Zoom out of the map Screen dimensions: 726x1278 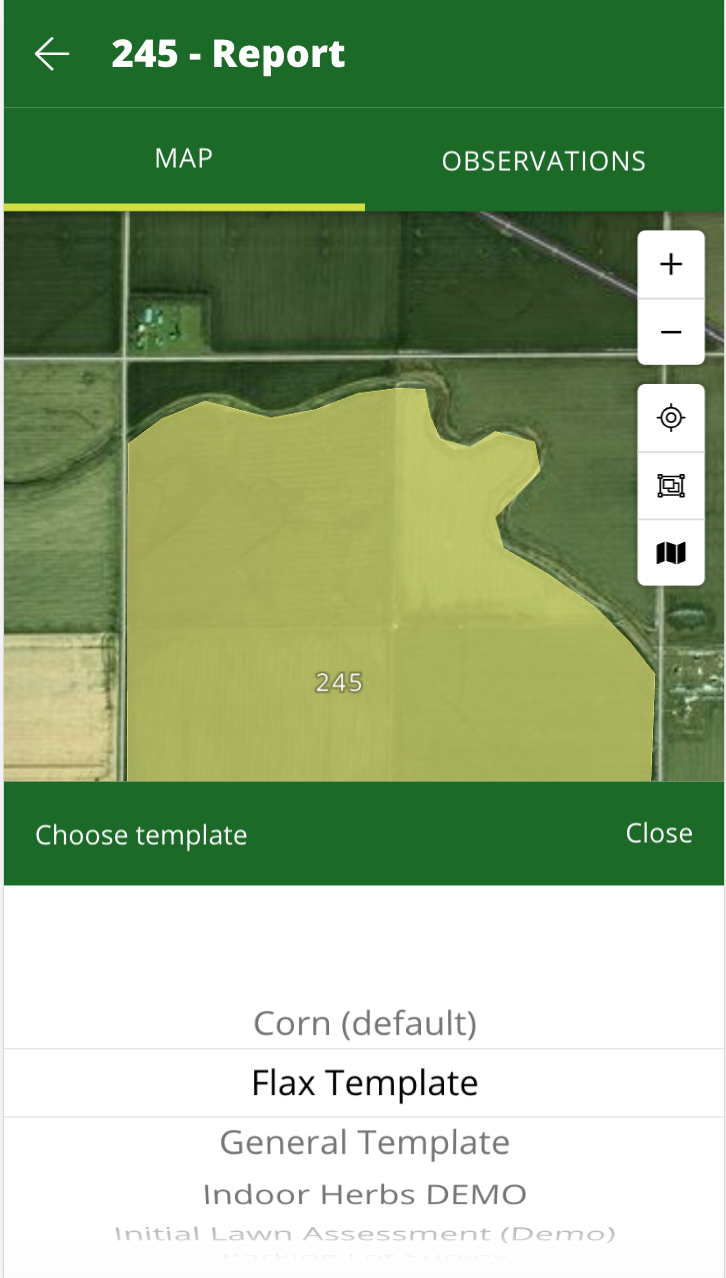point(671,332)
